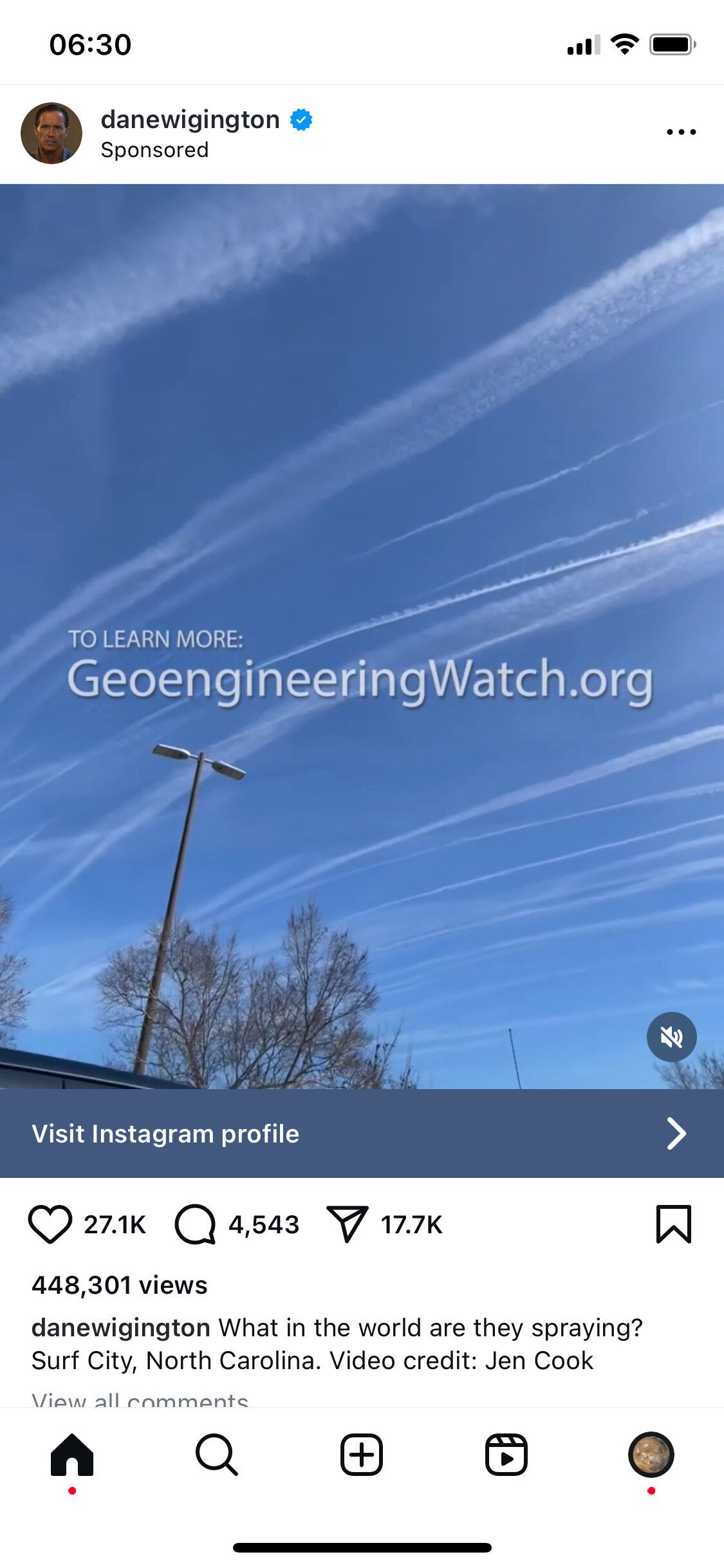Viewport: 724px width, 1568px height.
Task: Open danewigington's profile picture
Action: [x=51, y=133]
